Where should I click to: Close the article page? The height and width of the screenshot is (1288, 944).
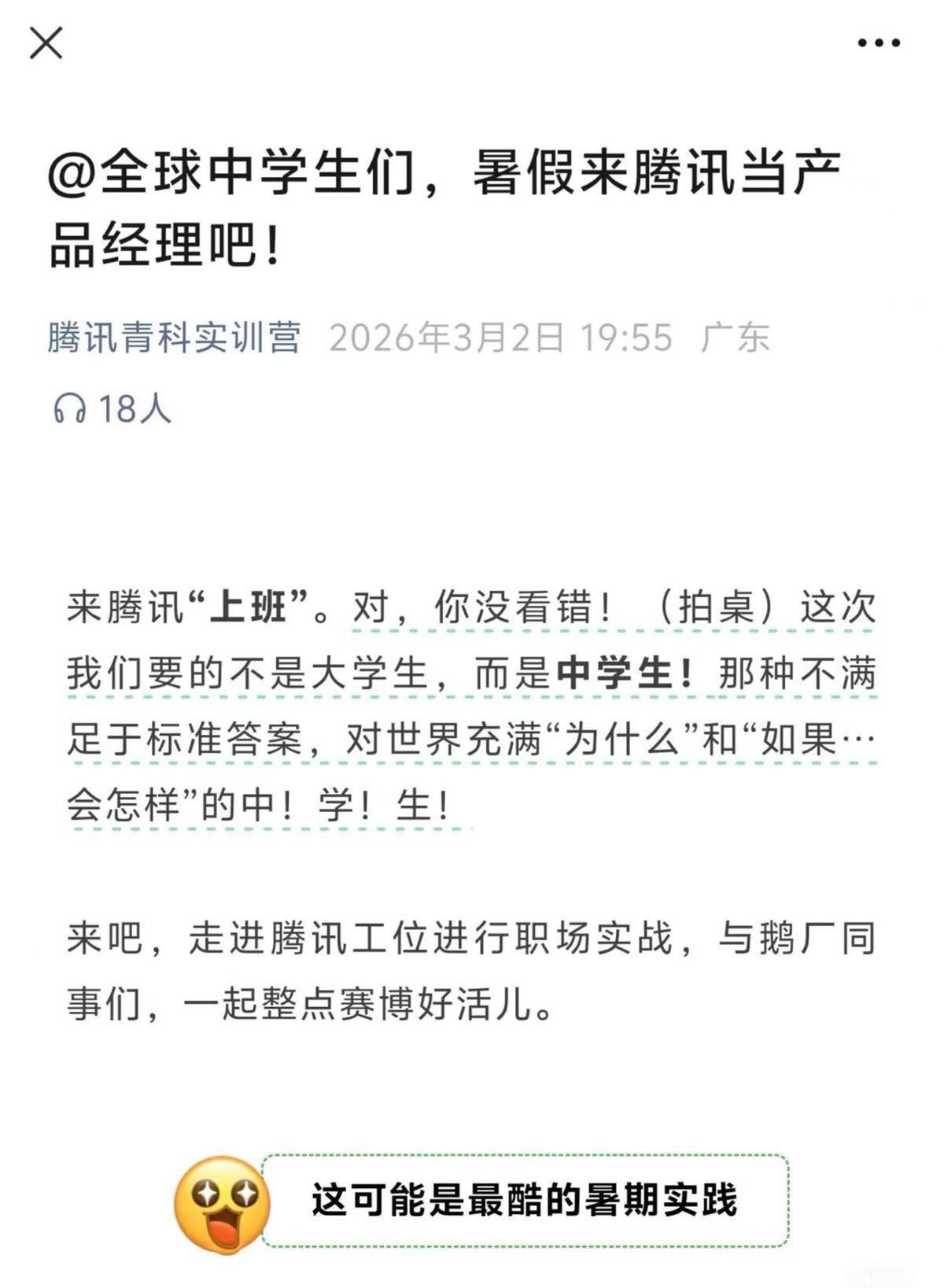pos(46,42)
